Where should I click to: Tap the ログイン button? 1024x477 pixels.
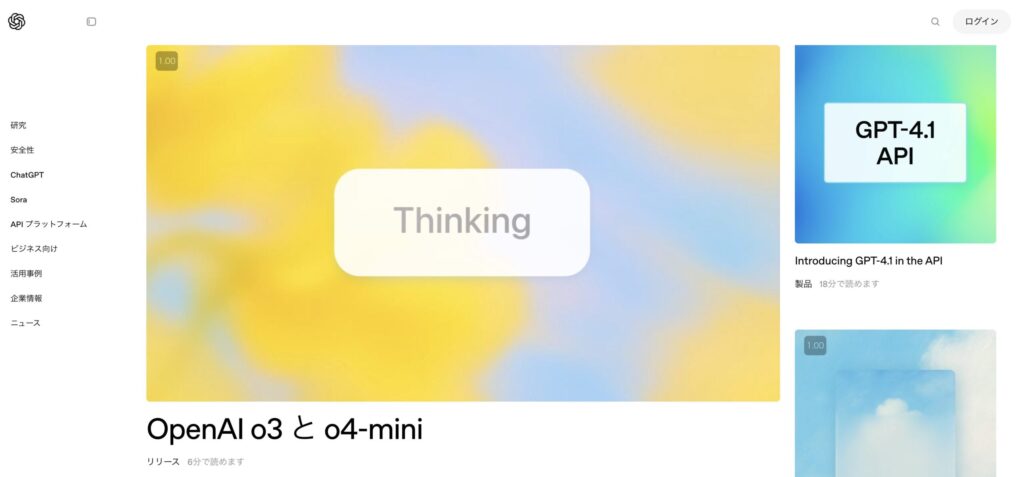coord(981,21)
